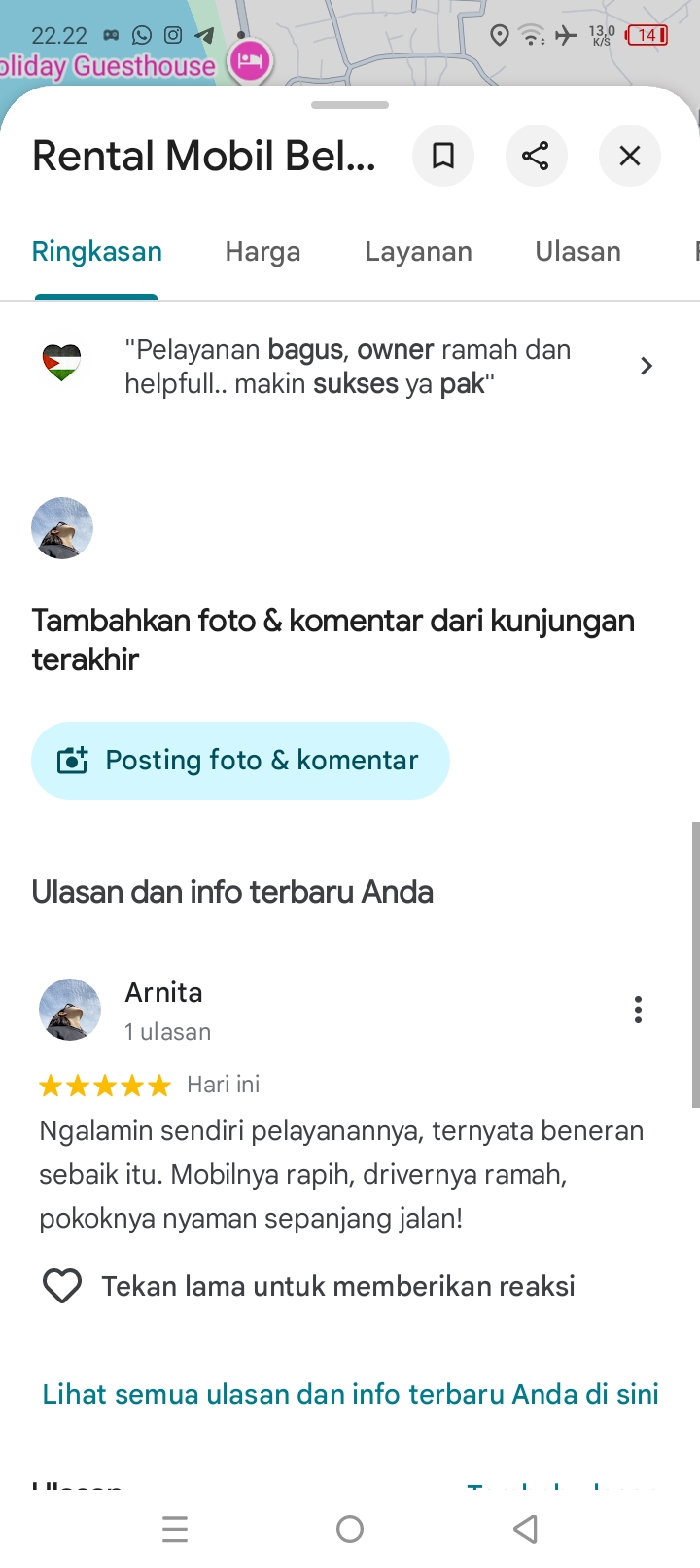The width and height of the screenshot is (700, 1568).
Task: Select the Ringkasan tab
Action: (96, 252)
